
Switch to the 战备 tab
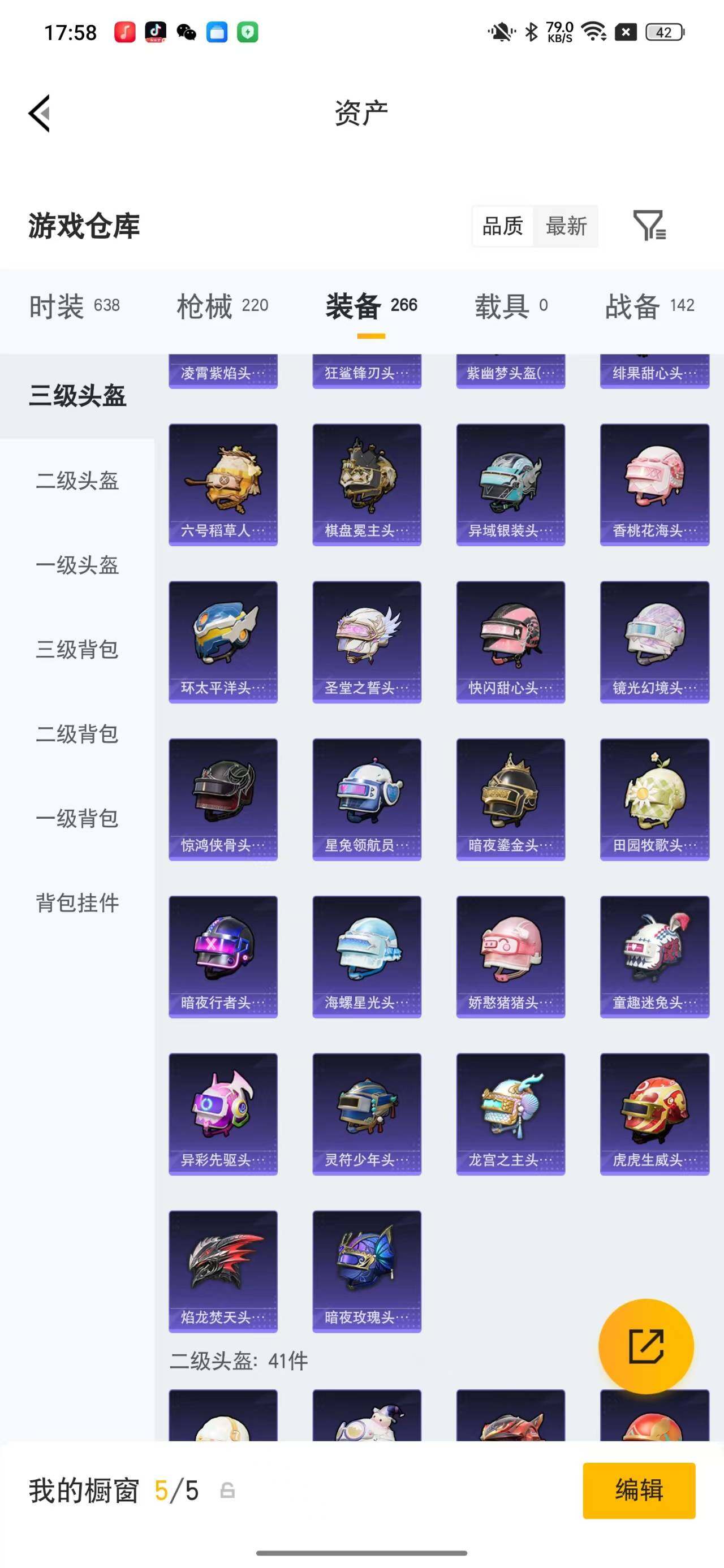(x=649, y=305)
